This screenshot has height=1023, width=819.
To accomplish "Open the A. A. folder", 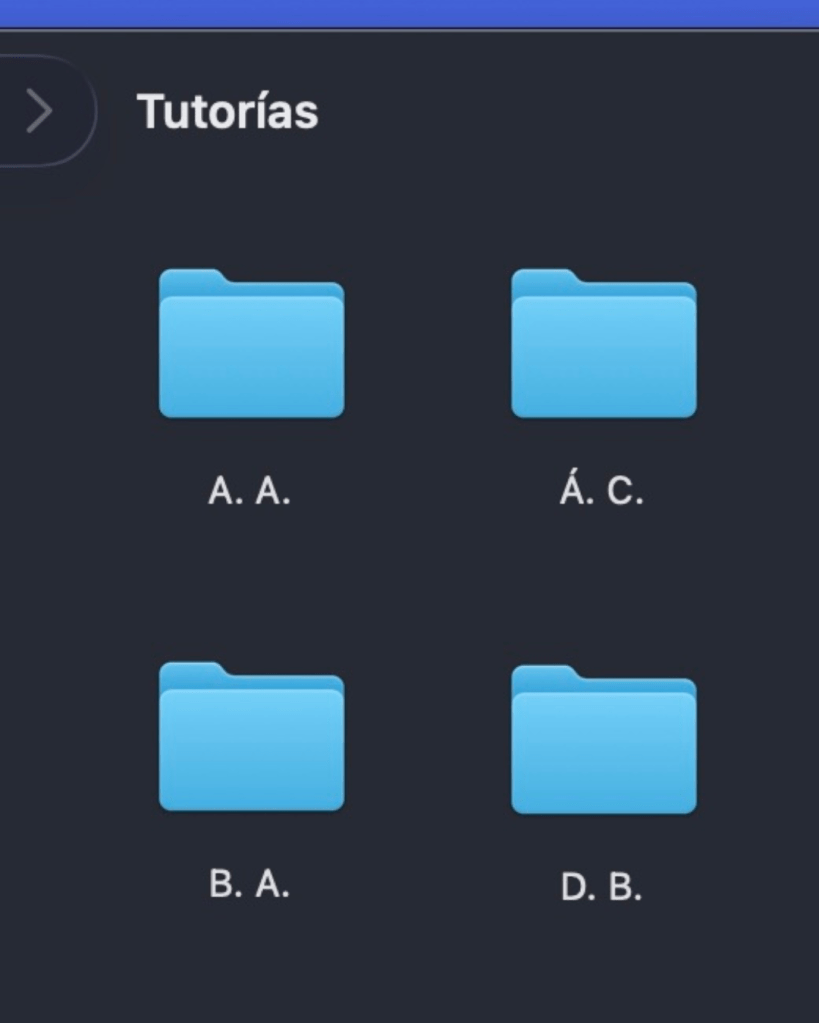I will 251,345.
